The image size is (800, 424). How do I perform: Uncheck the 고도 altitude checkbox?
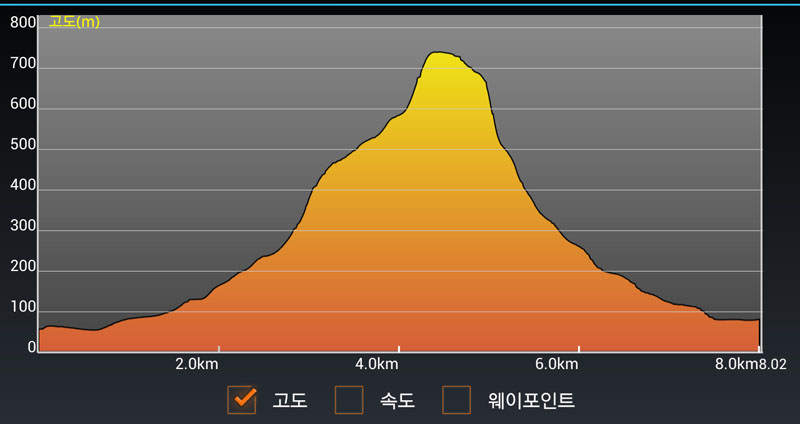(242, 400)
